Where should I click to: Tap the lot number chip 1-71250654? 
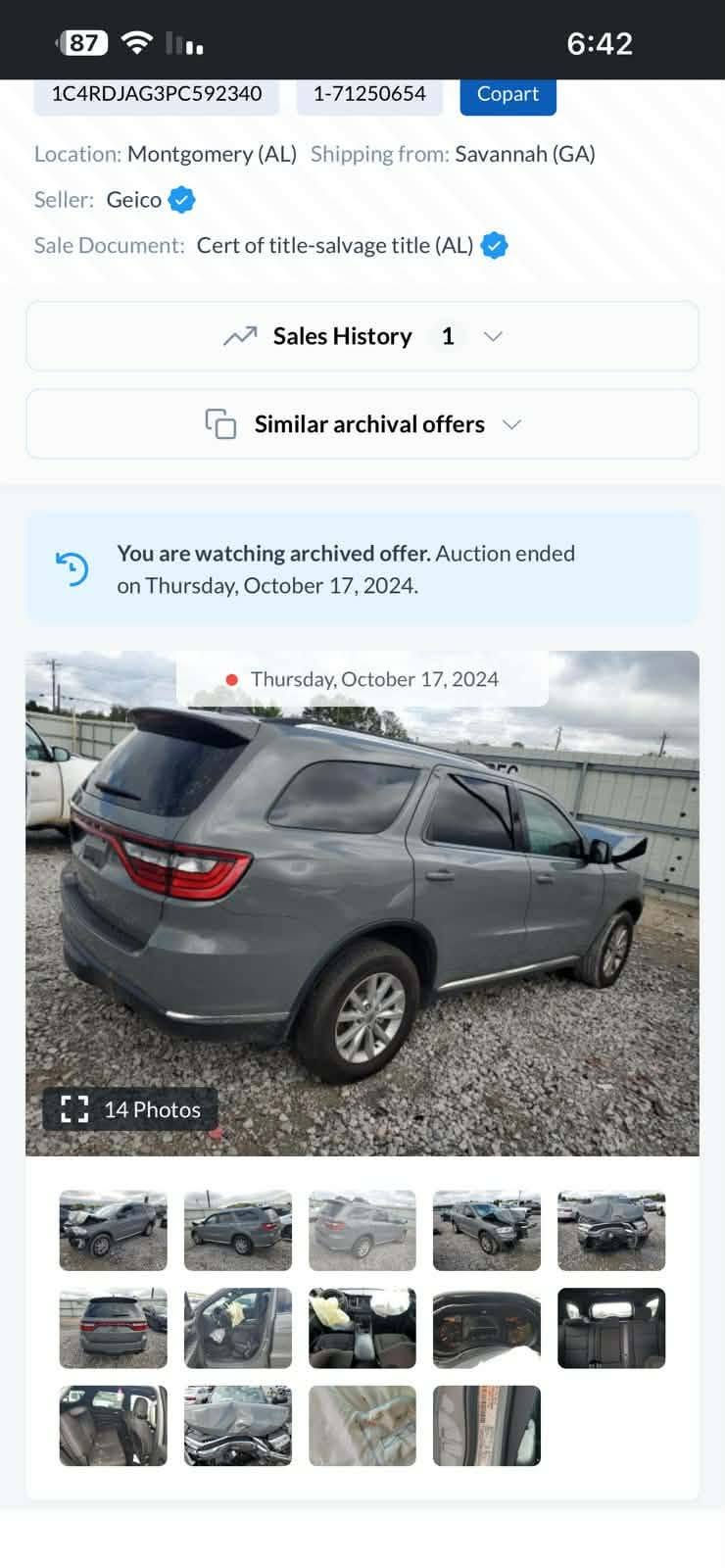(369, 95)
